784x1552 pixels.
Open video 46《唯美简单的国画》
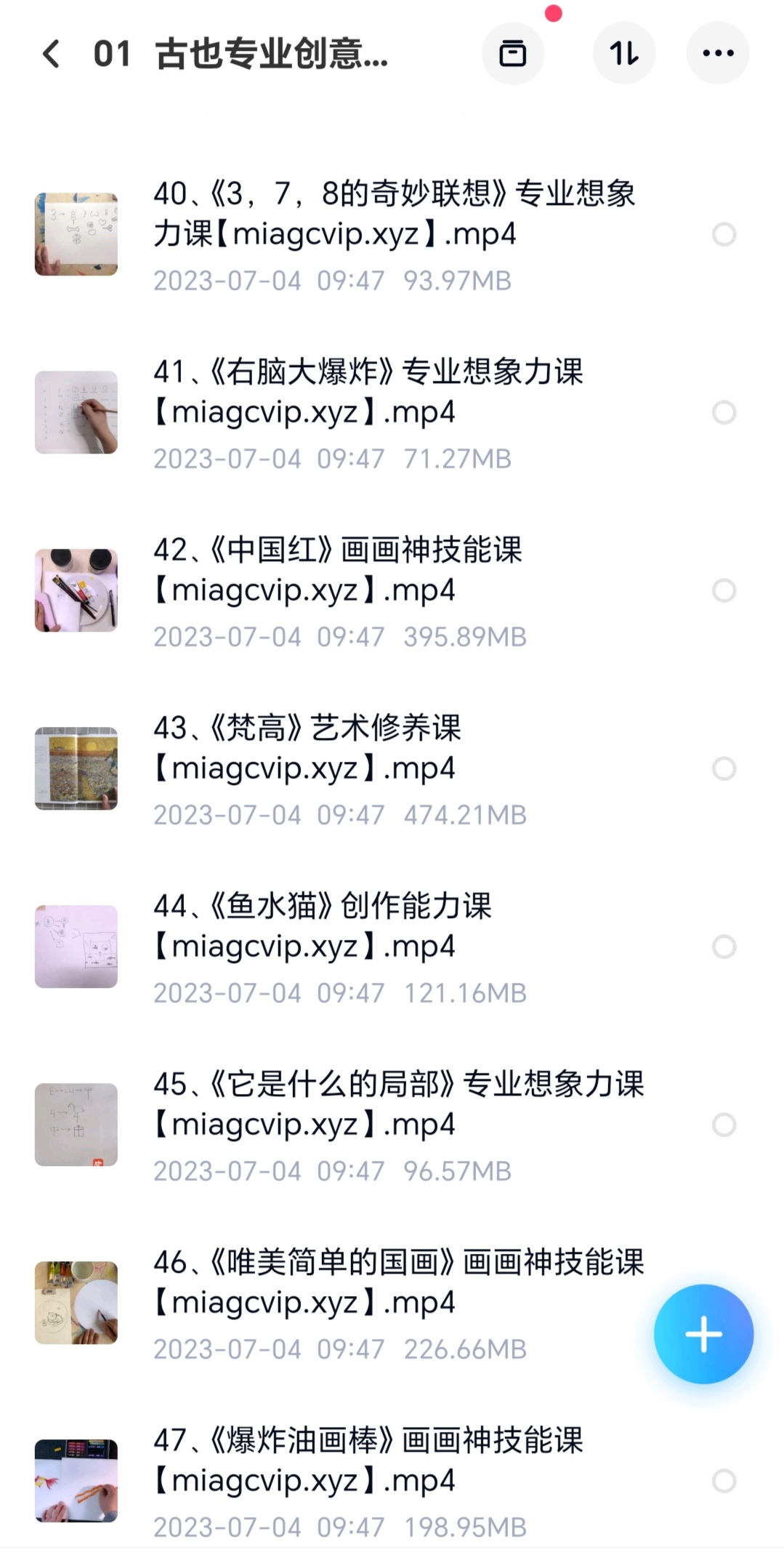point(398,1282)
